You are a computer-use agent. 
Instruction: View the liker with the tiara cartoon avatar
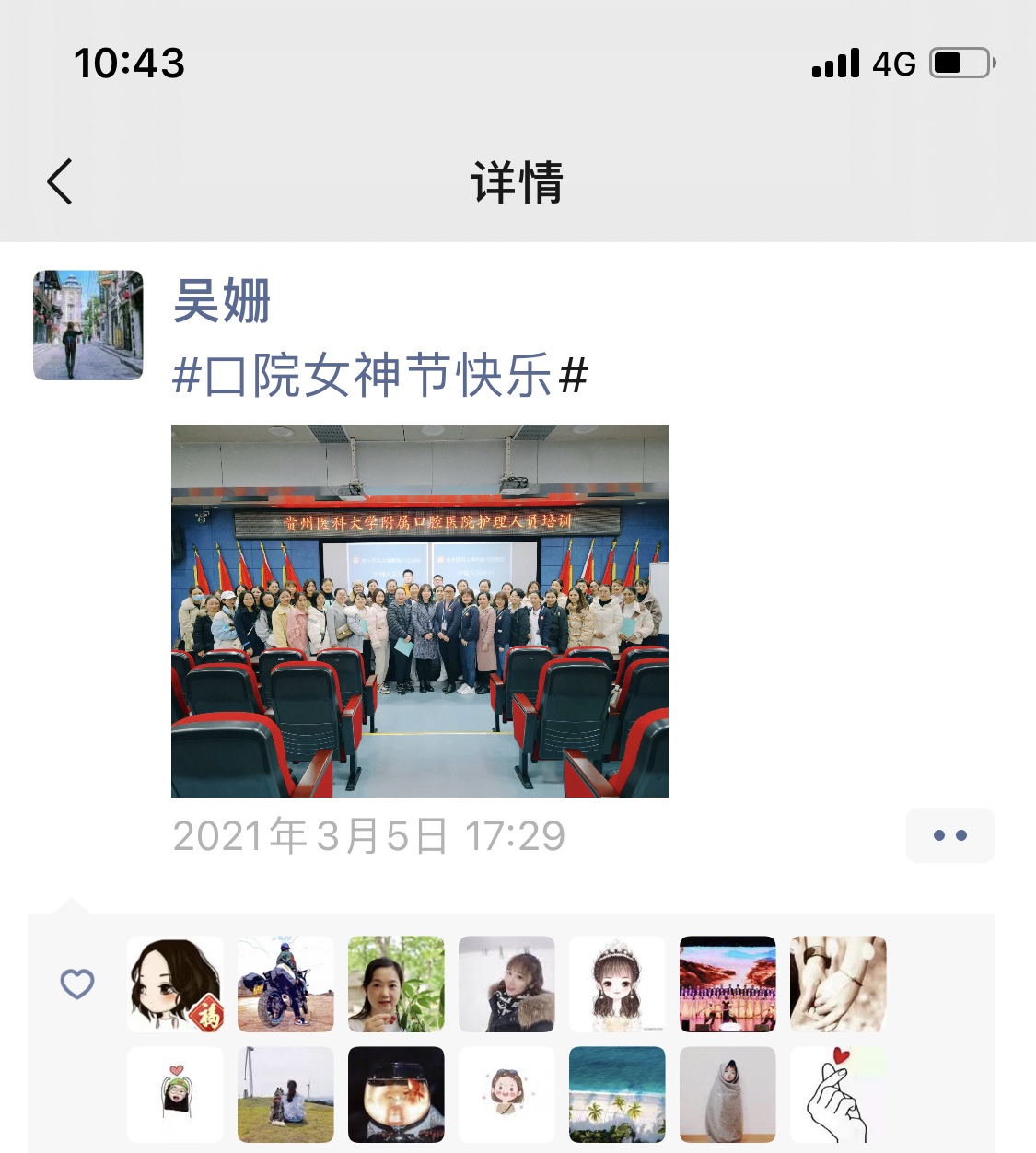617,984
